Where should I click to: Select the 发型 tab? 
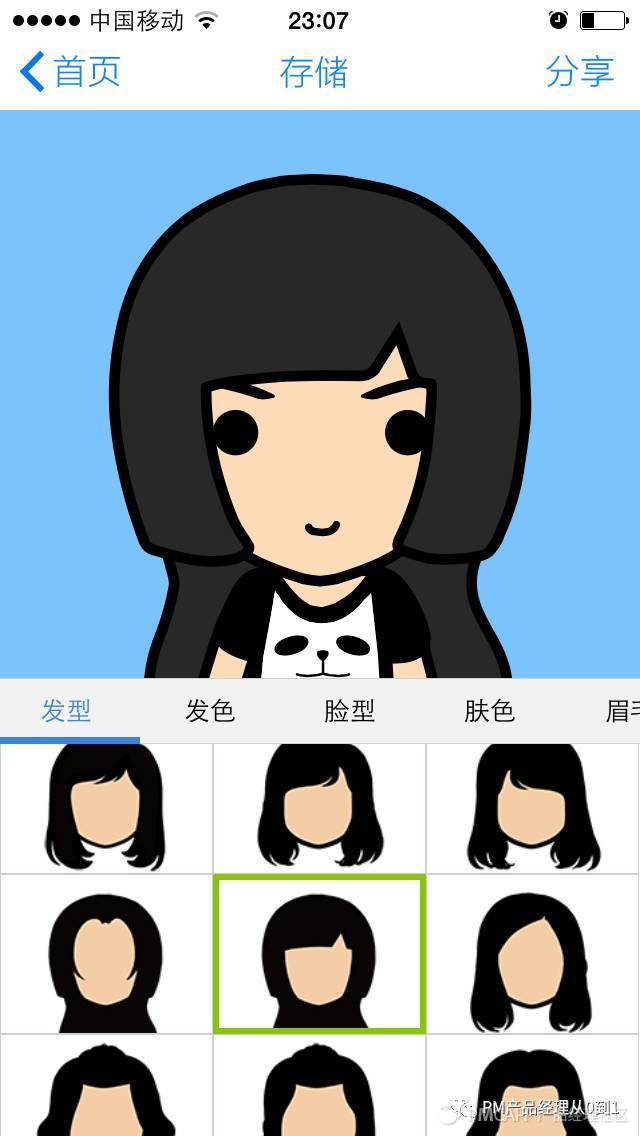(66, 711)
